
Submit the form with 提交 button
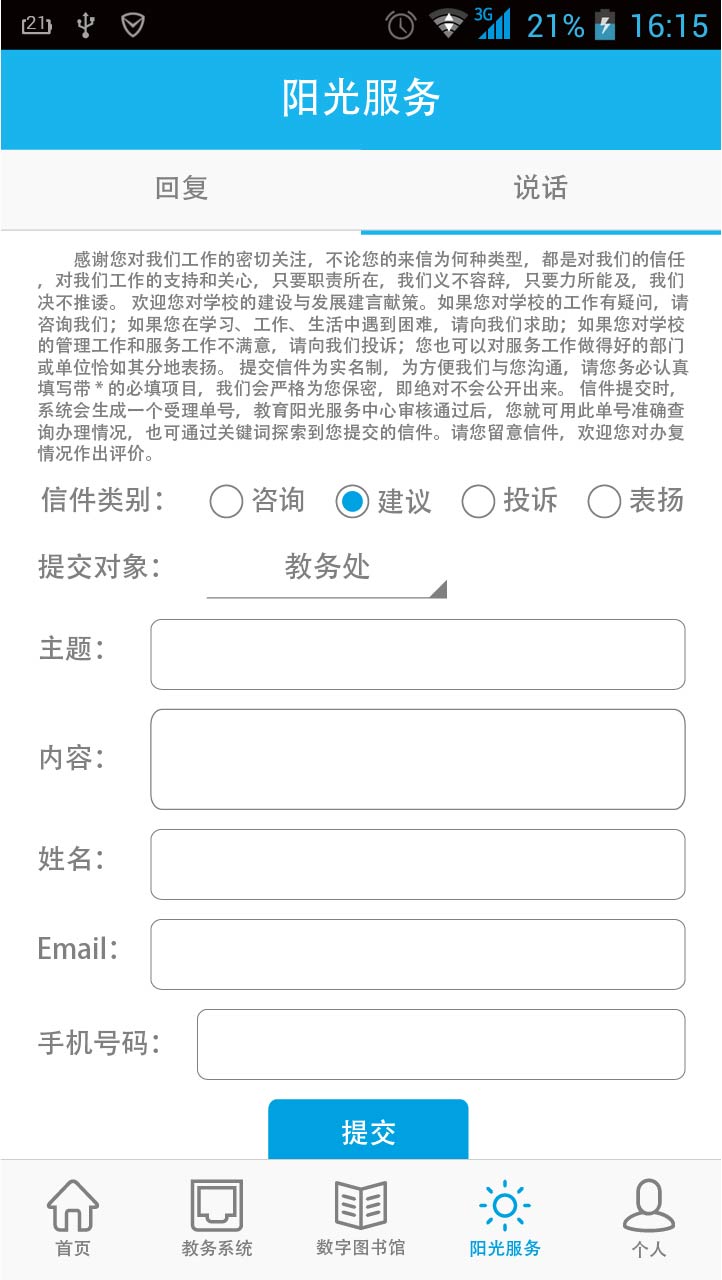point(368,1131)
